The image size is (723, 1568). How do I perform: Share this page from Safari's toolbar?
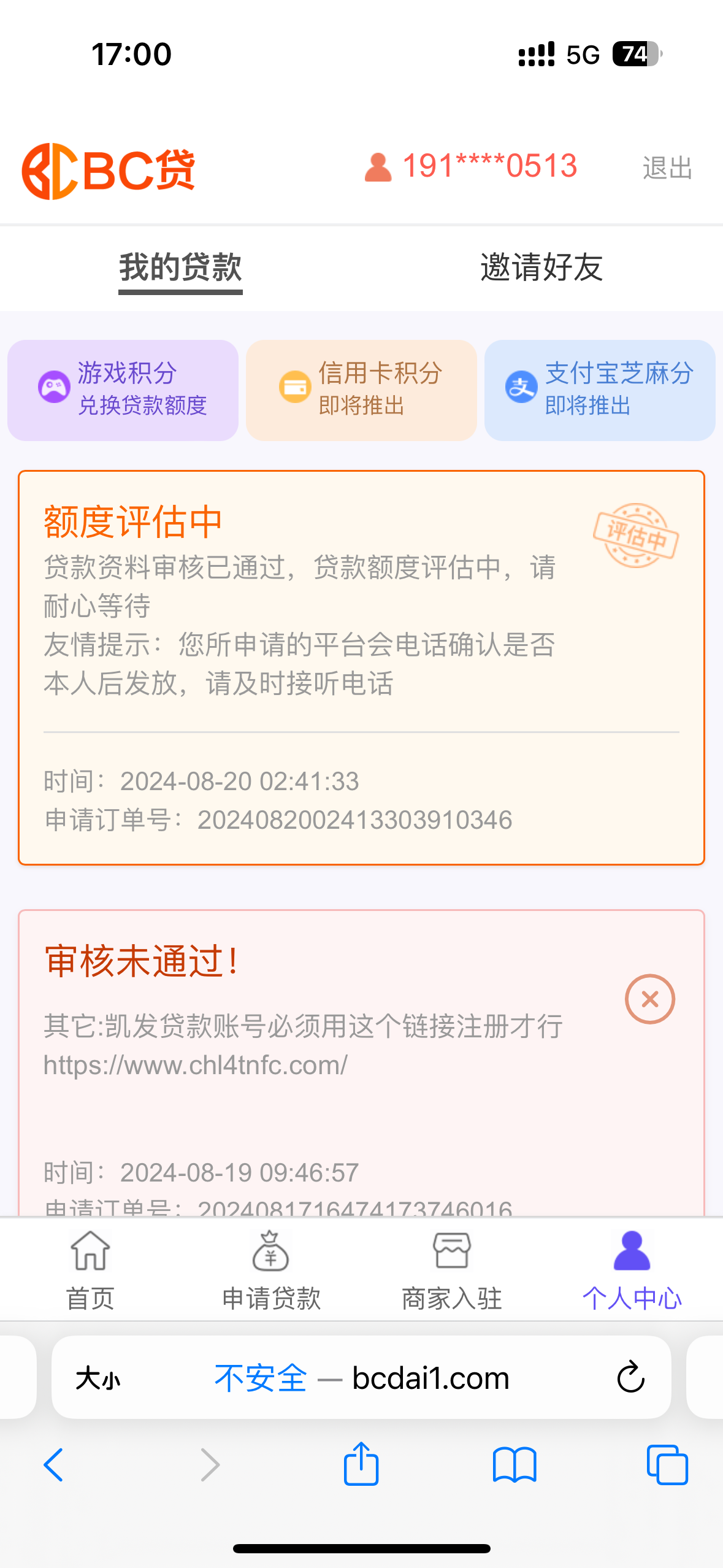[x=361, y=1464]
